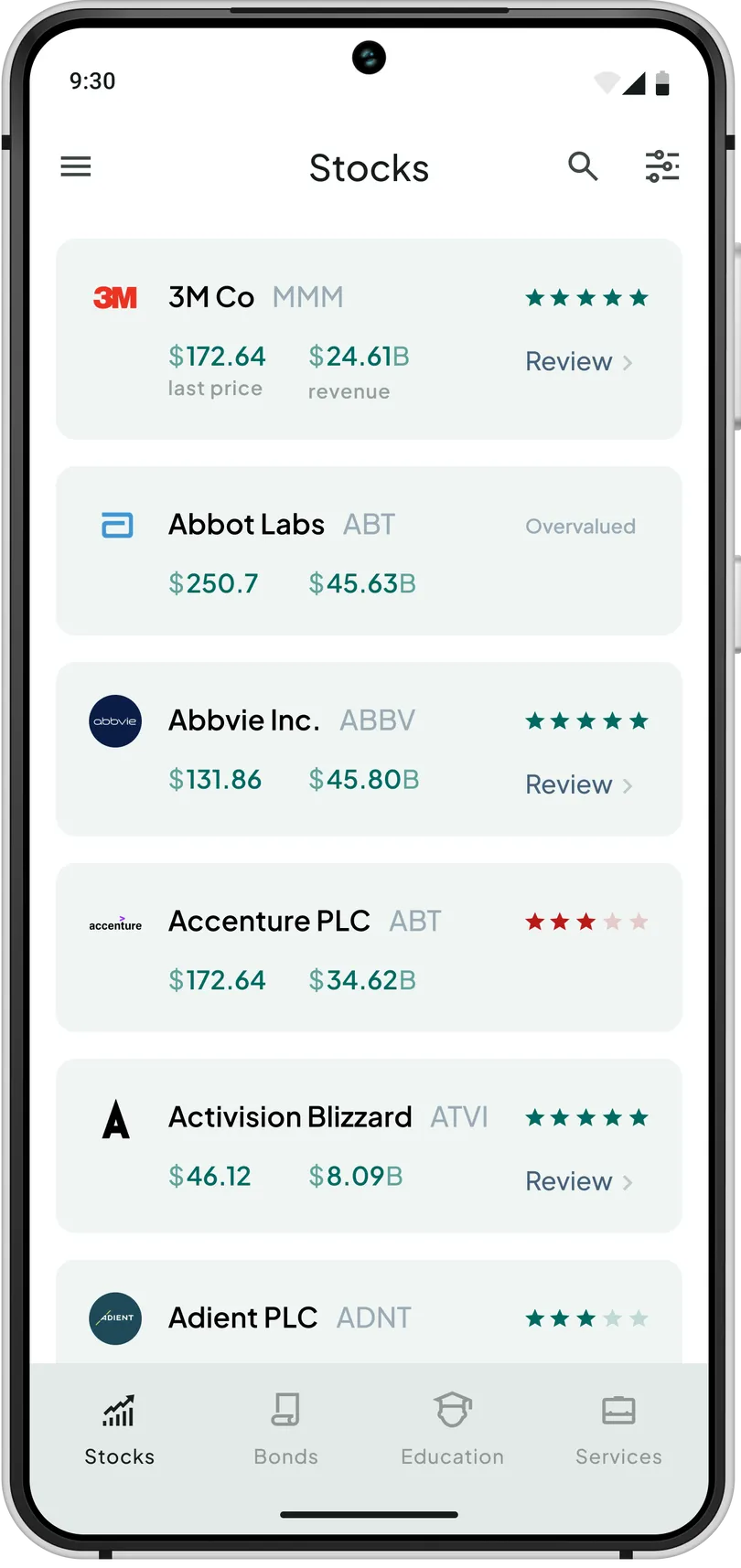
Task: Switch to the Bonds tab
Action: coord(285,1430)
